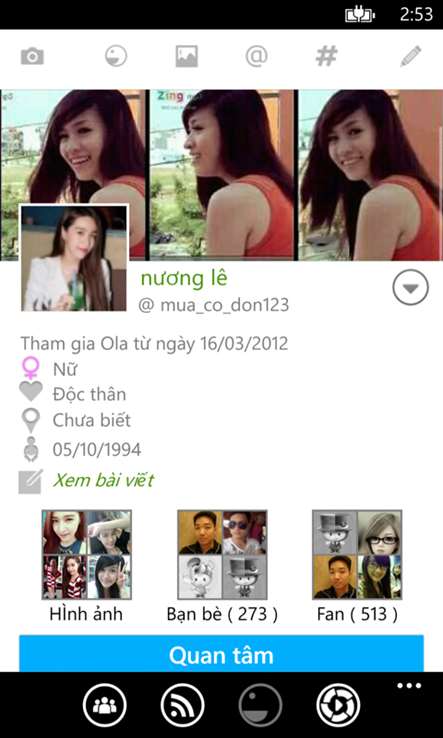
Task: Tap the picture gallery icon in toolbar
Action: point(187,56)
